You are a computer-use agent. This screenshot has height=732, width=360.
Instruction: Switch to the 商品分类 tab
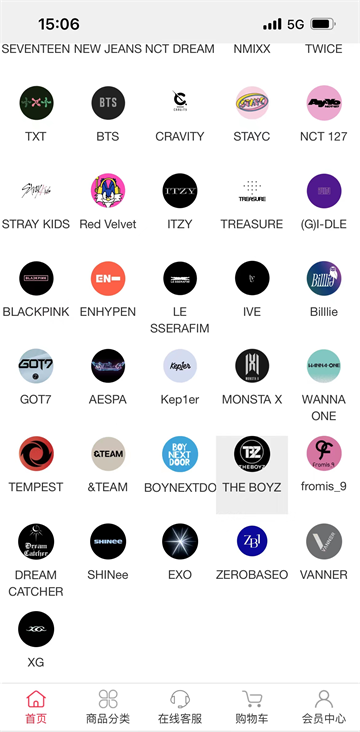[108, 707]
